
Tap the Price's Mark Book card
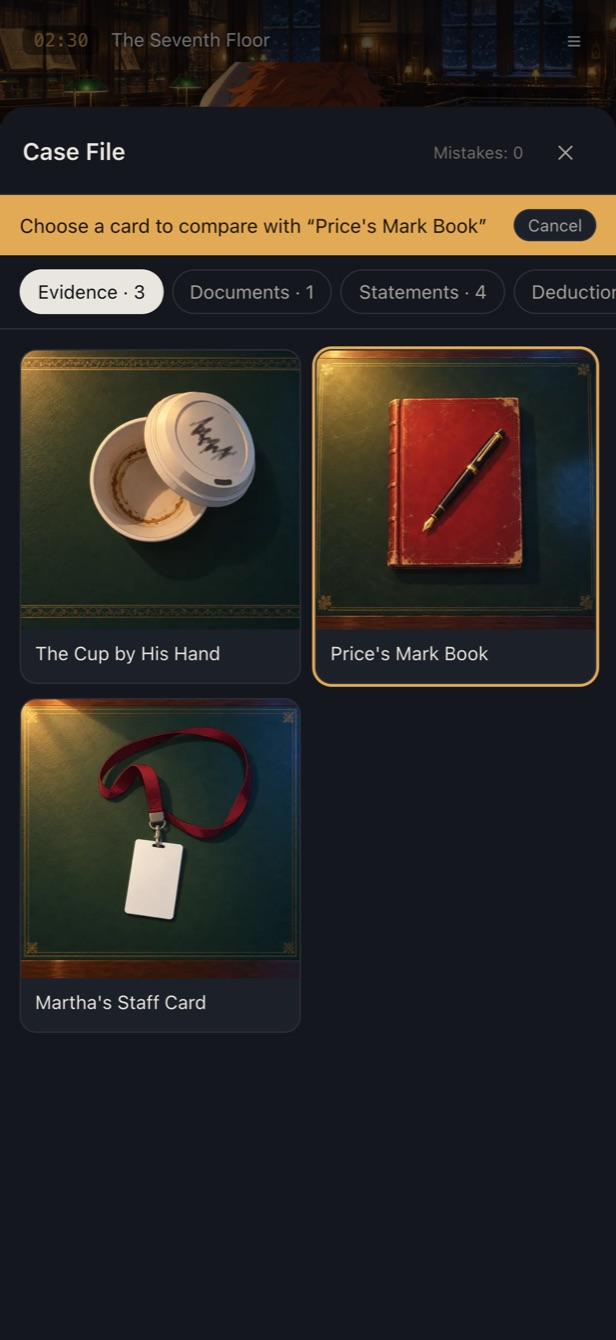pos(455,516)
